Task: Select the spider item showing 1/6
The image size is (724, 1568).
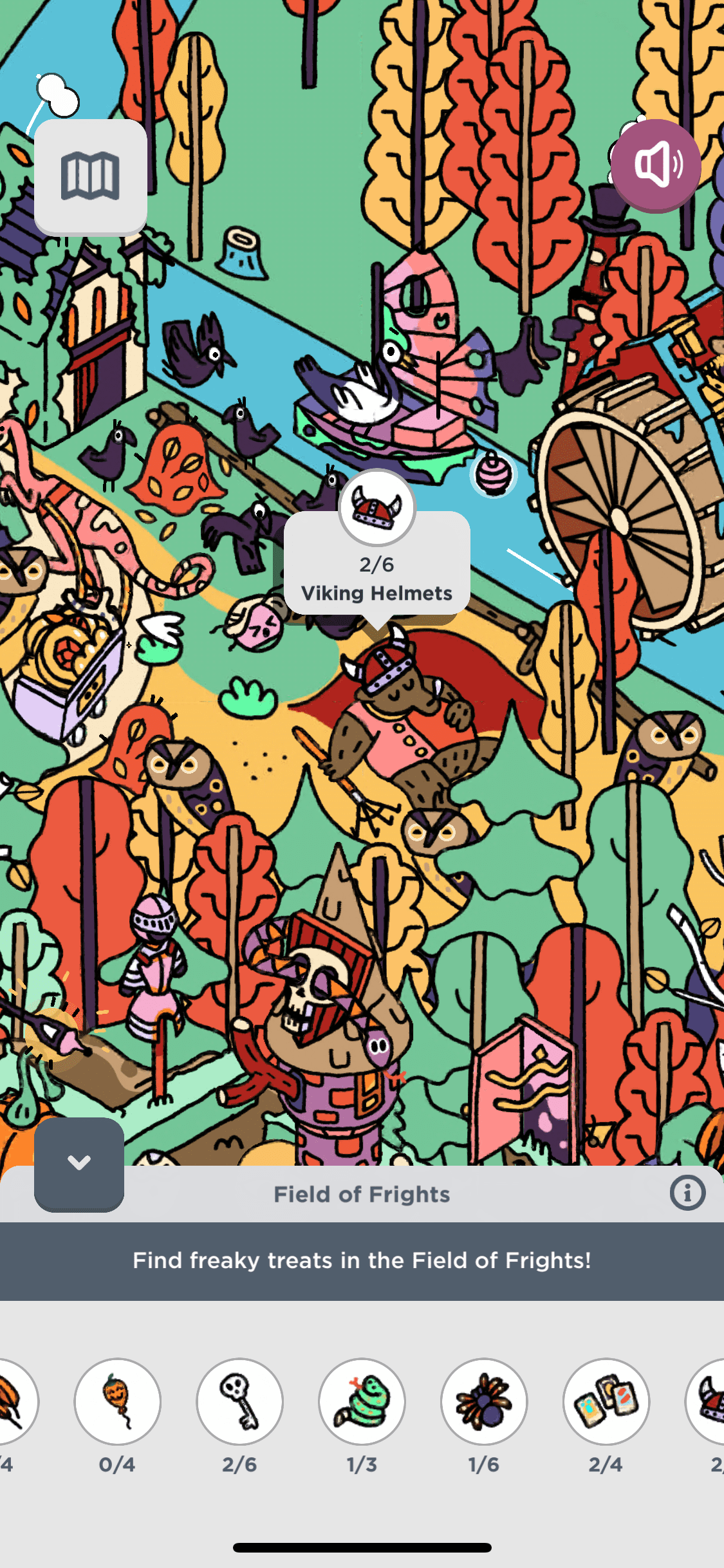Action: [484, 1401]
